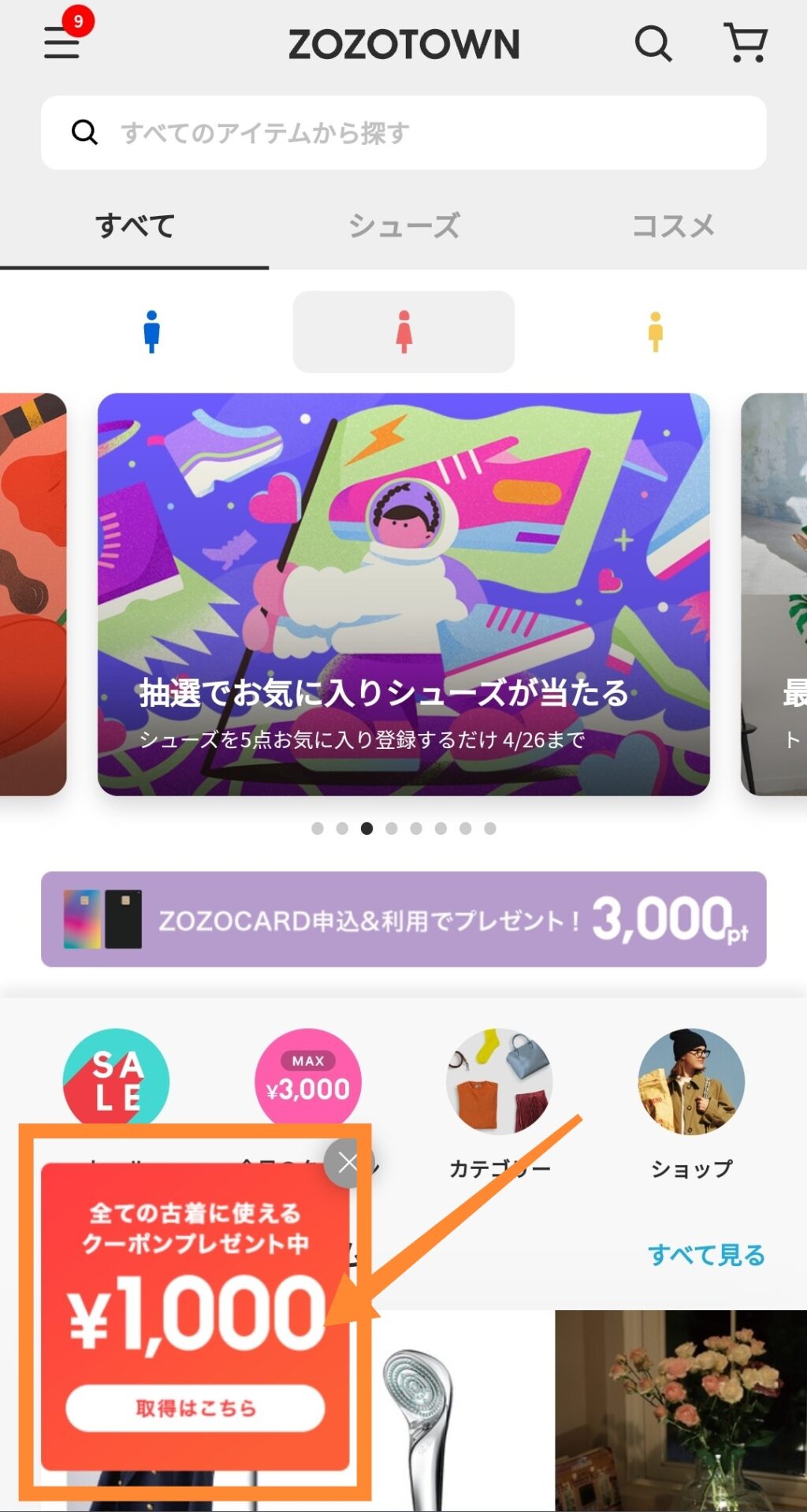Viewport: 807px width, 1512px height.
Task: Dismiss the ¥1,000 coupon popup
Action: point(347,1163)
